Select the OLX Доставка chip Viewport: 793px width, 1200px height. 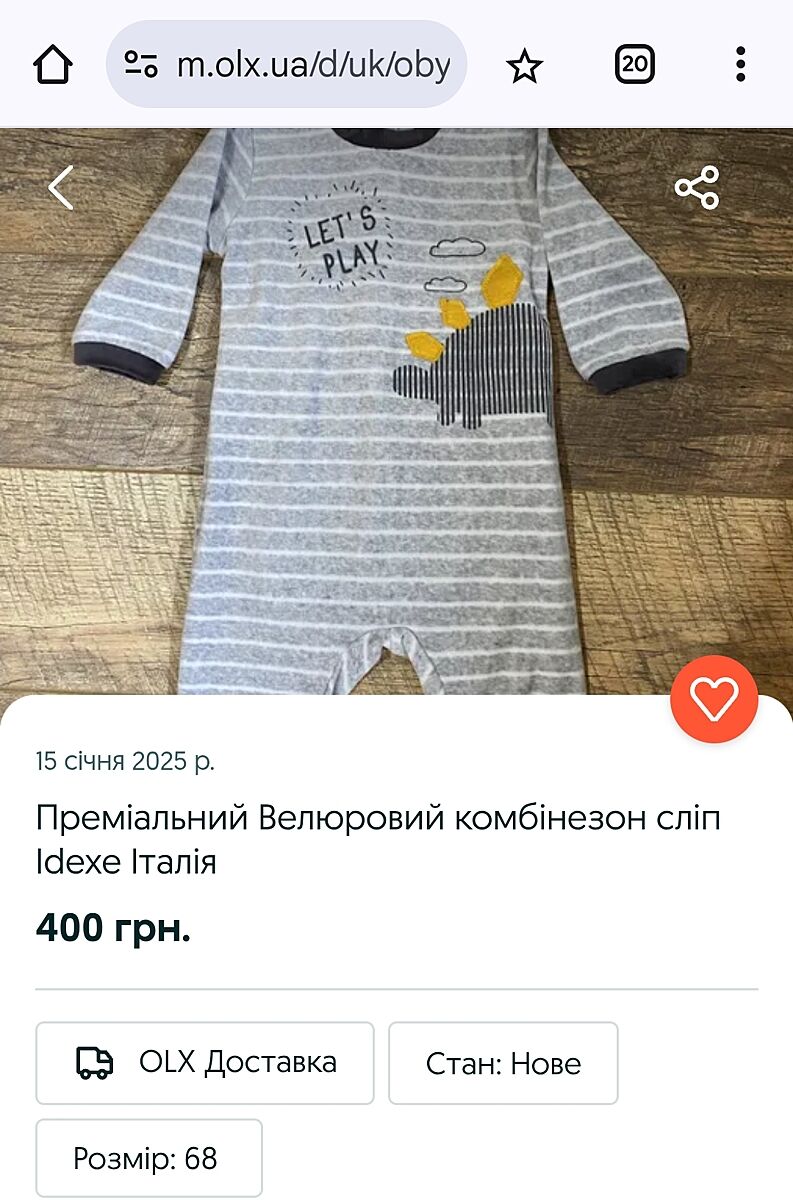click(205, 1062)
